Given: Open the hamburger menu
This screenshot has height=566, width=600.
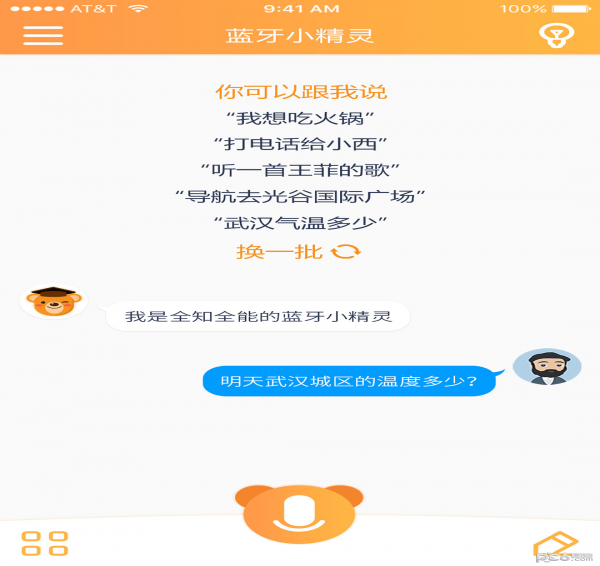Looking at the screenshot, I should [x=43, y=35].
